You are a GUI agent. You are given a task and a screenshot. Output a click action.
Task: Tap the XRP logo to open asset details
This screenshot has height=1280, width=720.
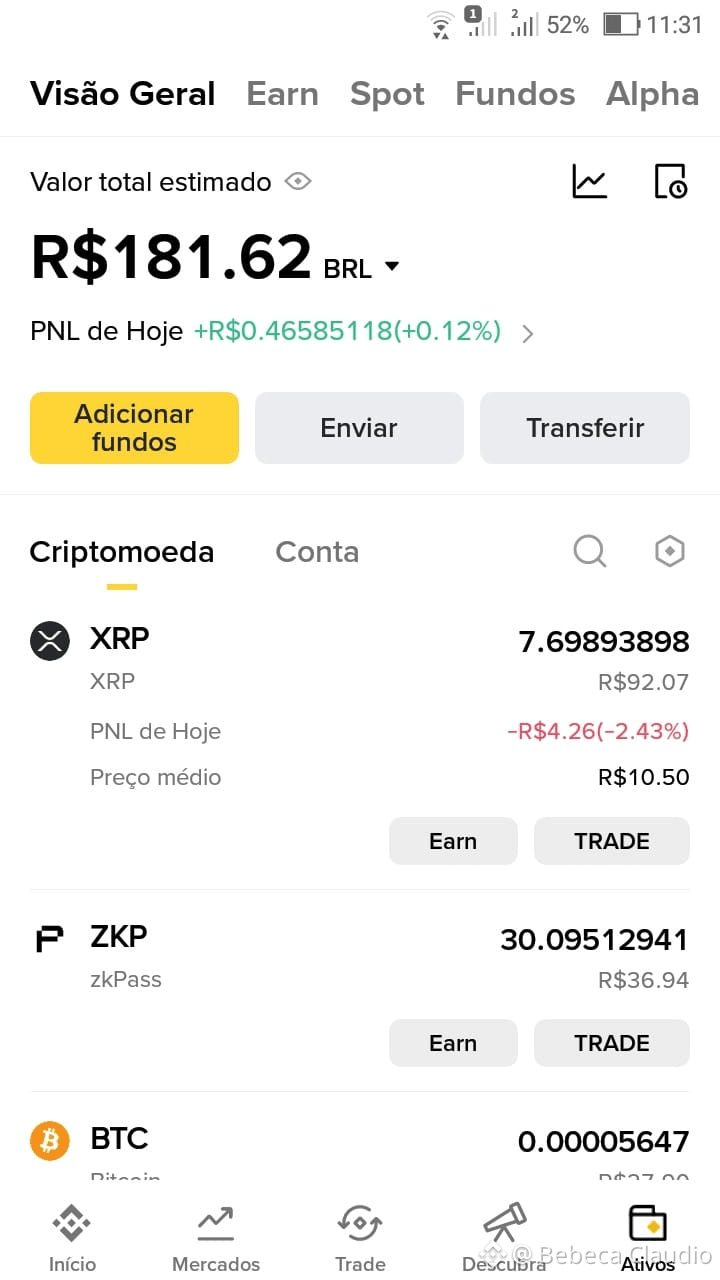coord(50,641)
